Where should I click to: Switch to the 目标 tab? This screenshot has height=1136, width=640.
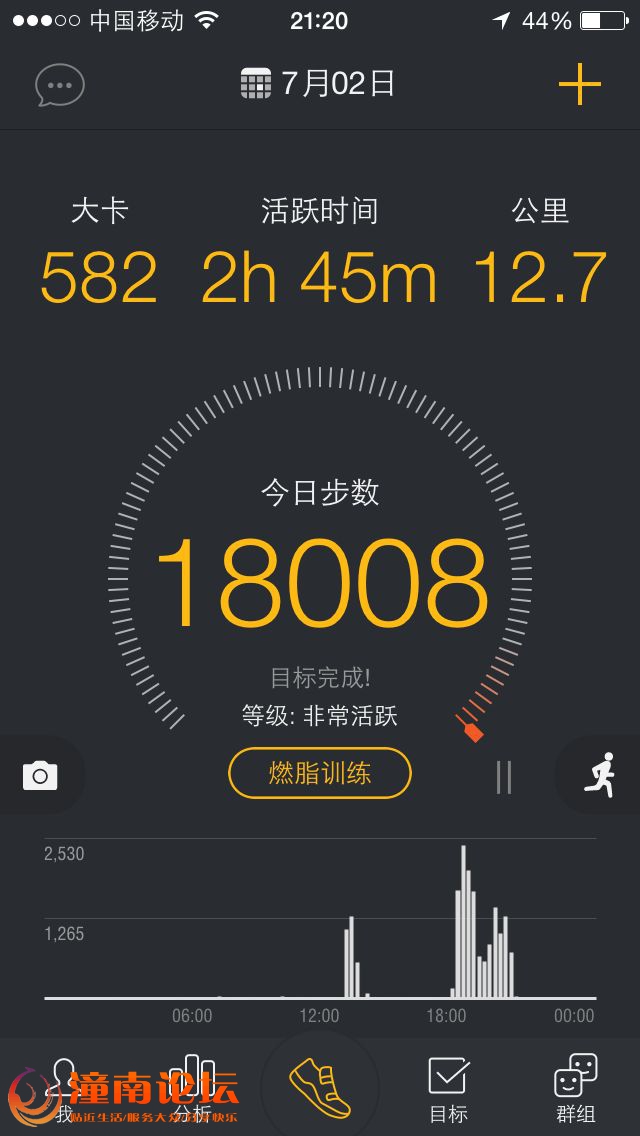(449, 1090)
